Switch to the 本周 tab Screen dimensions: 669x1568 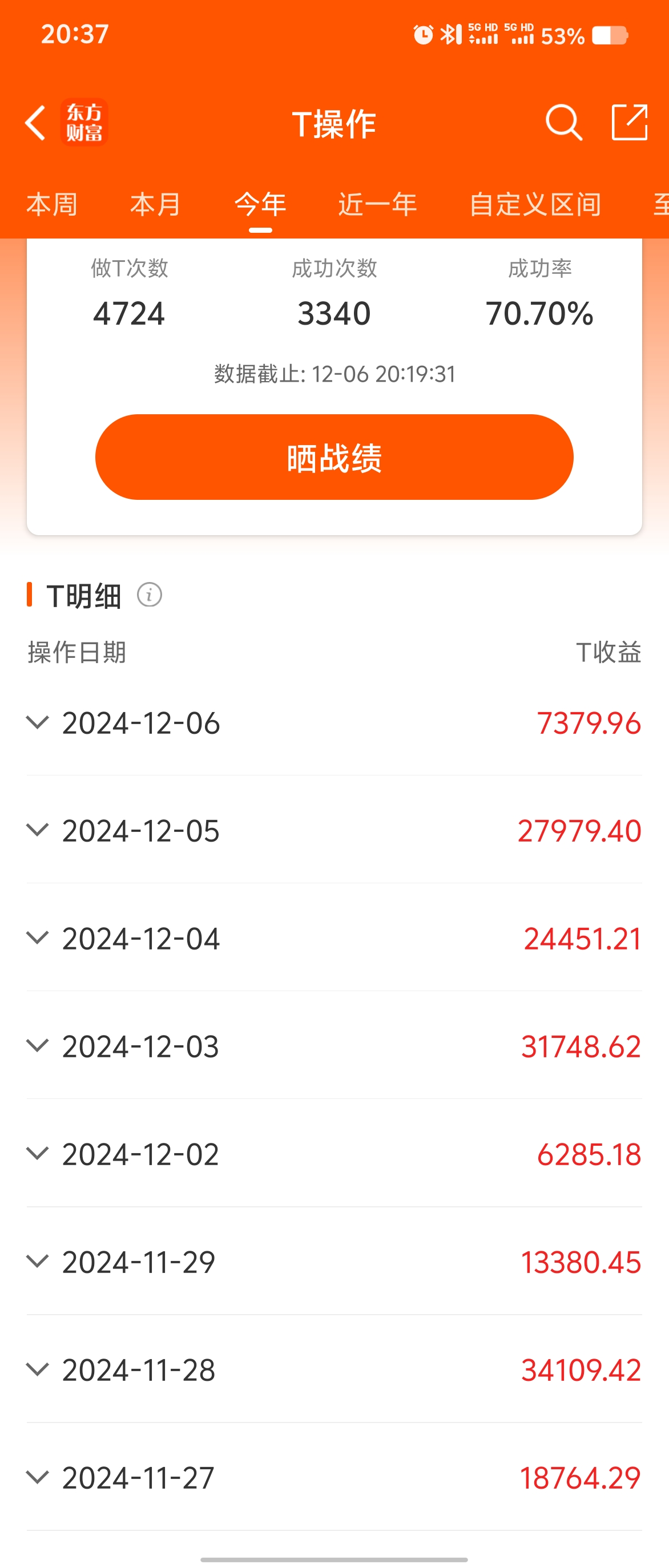(x=52, y=204)
